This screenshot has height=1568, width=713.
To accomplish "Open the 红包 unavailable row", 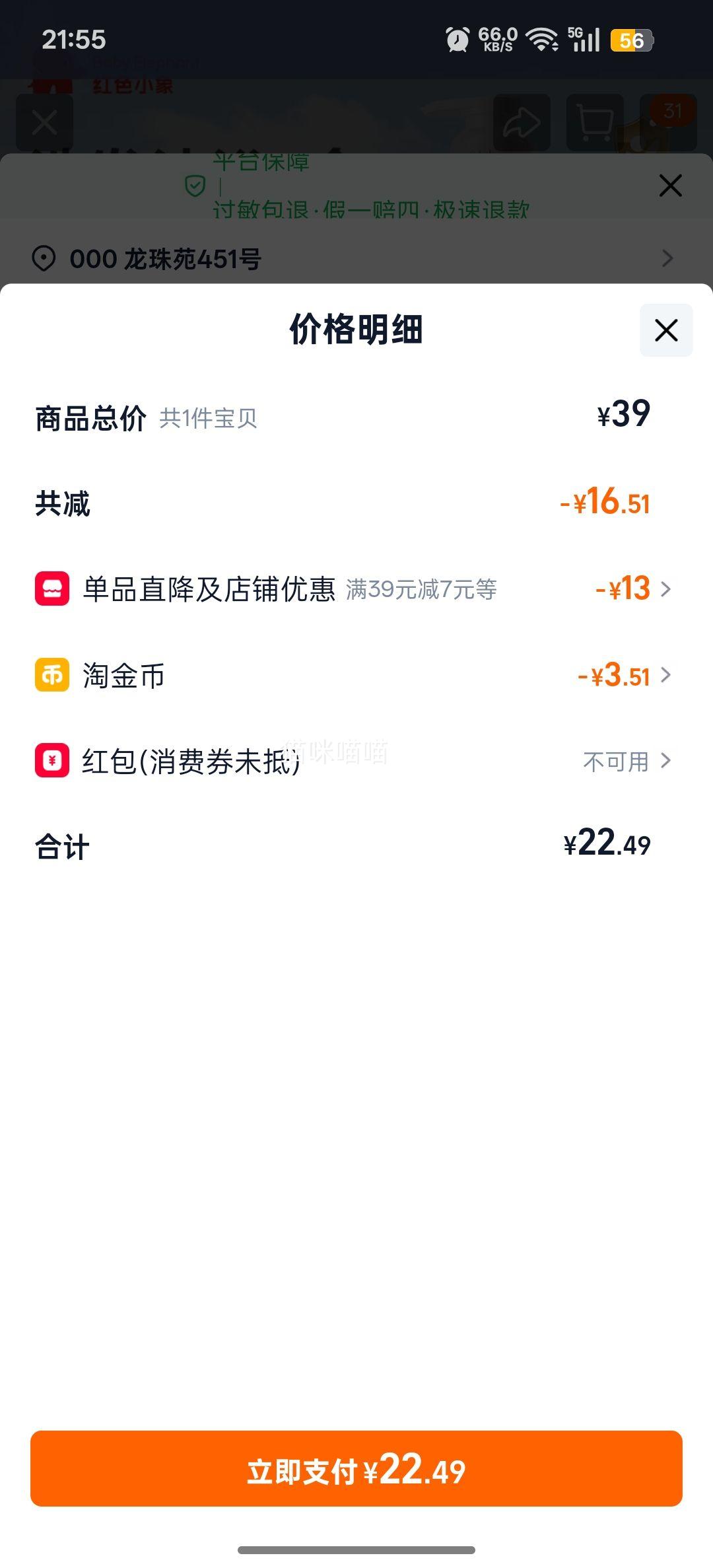I will pyautogui.click(x=356, y=761).
